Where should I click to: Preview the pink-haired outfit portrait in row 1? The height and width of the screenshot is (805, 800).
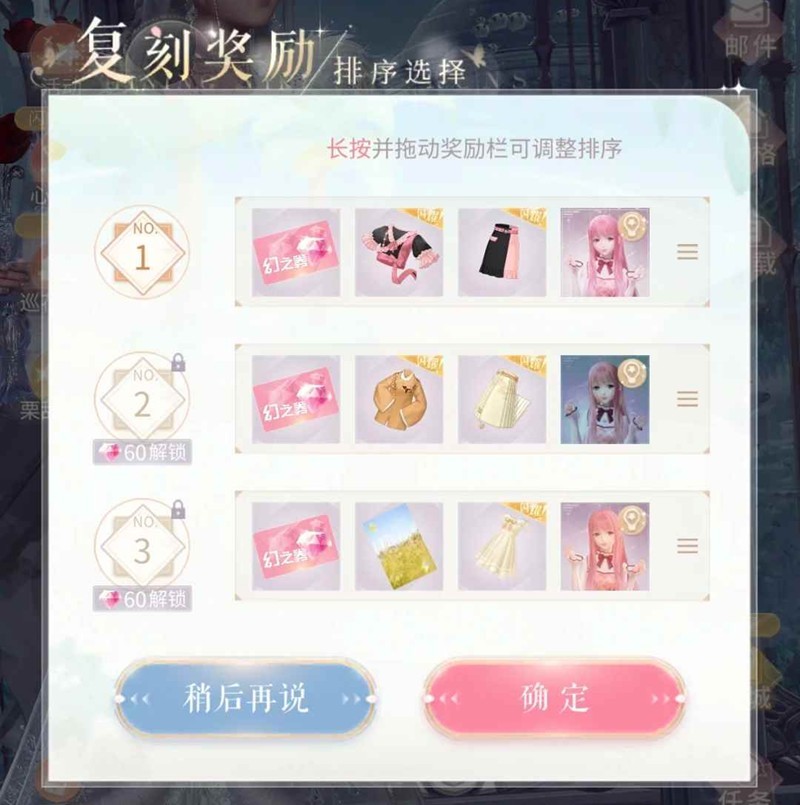[x=605, y=252]
